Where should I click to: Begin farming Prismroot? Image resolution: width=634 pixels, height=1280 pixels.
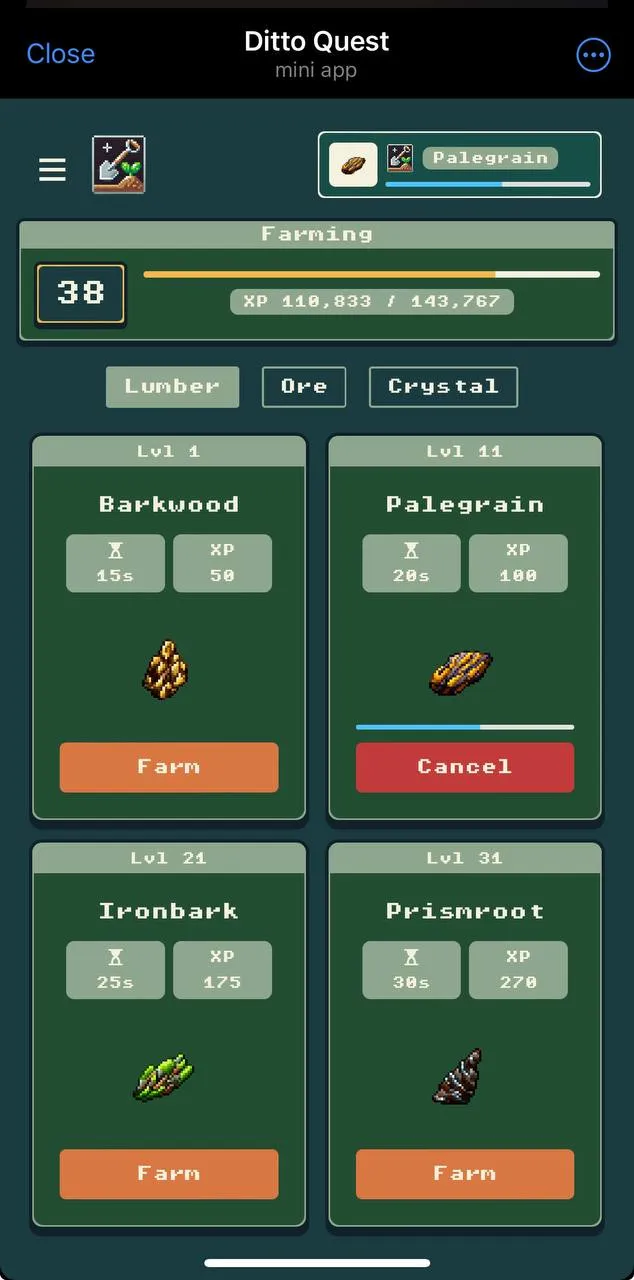click(465, 1174)
